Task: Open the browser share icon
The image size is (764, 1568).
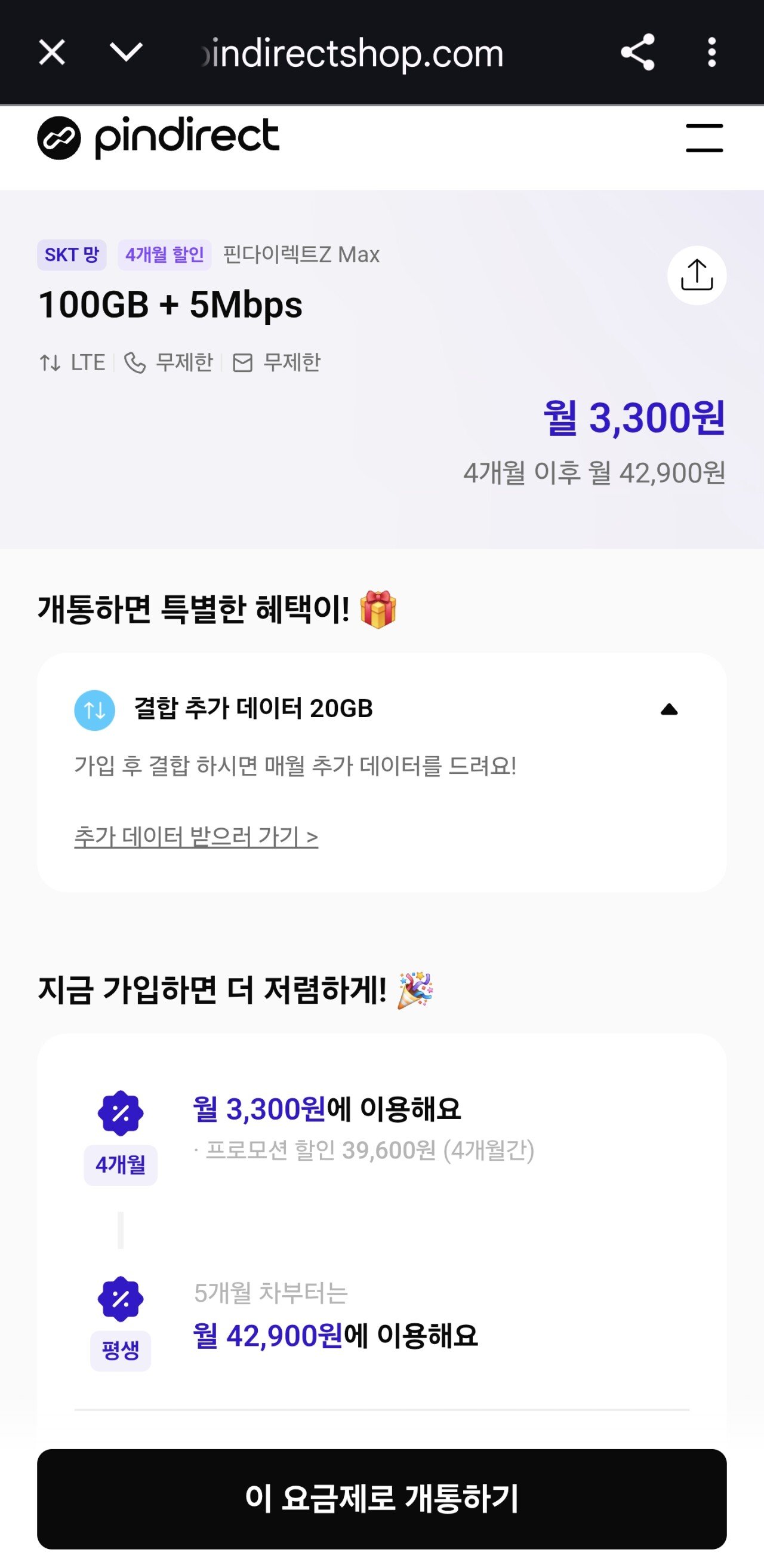Action: point(637,53)
